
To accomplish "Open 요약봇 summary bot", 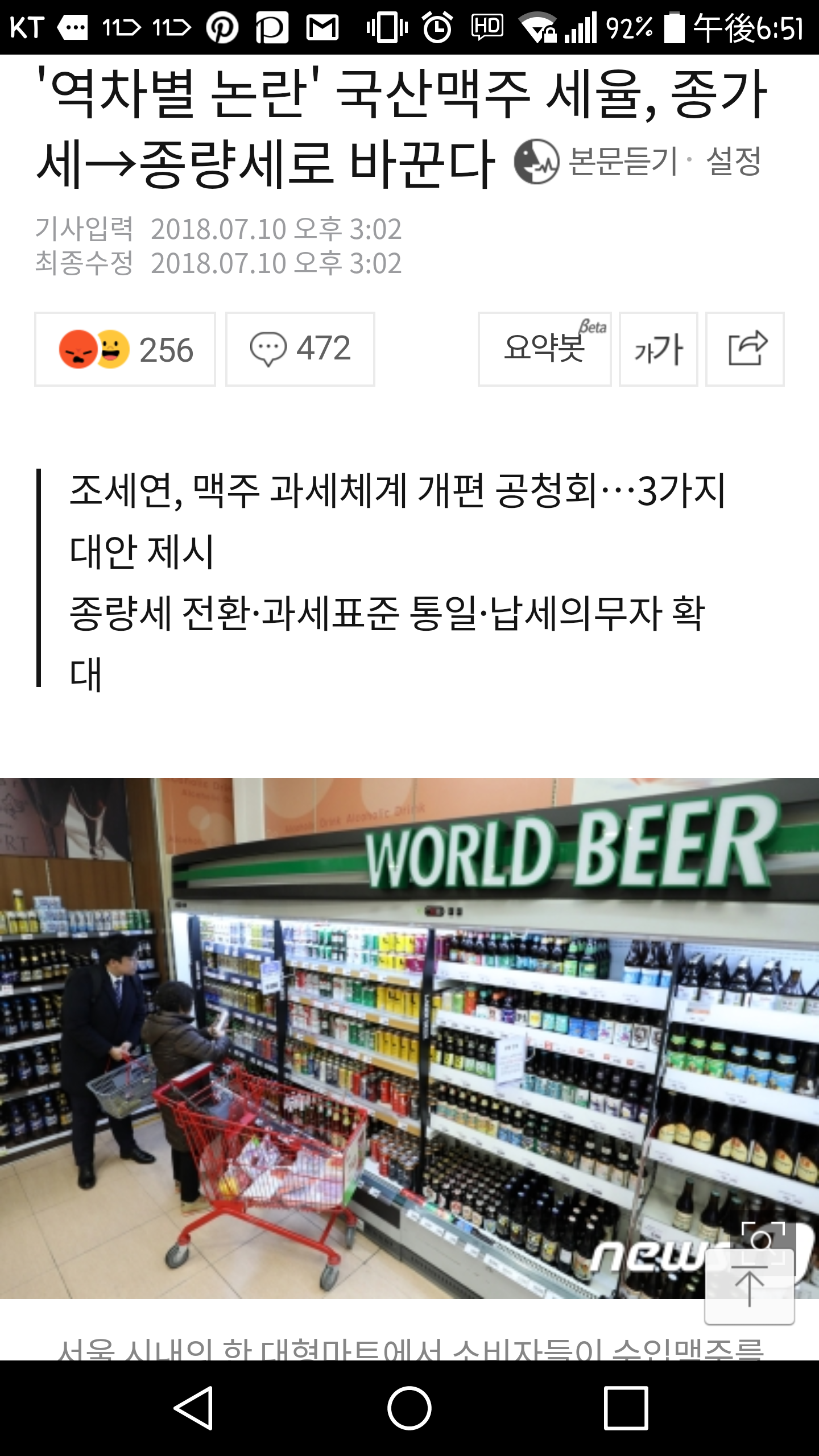I will coord(544,349).
